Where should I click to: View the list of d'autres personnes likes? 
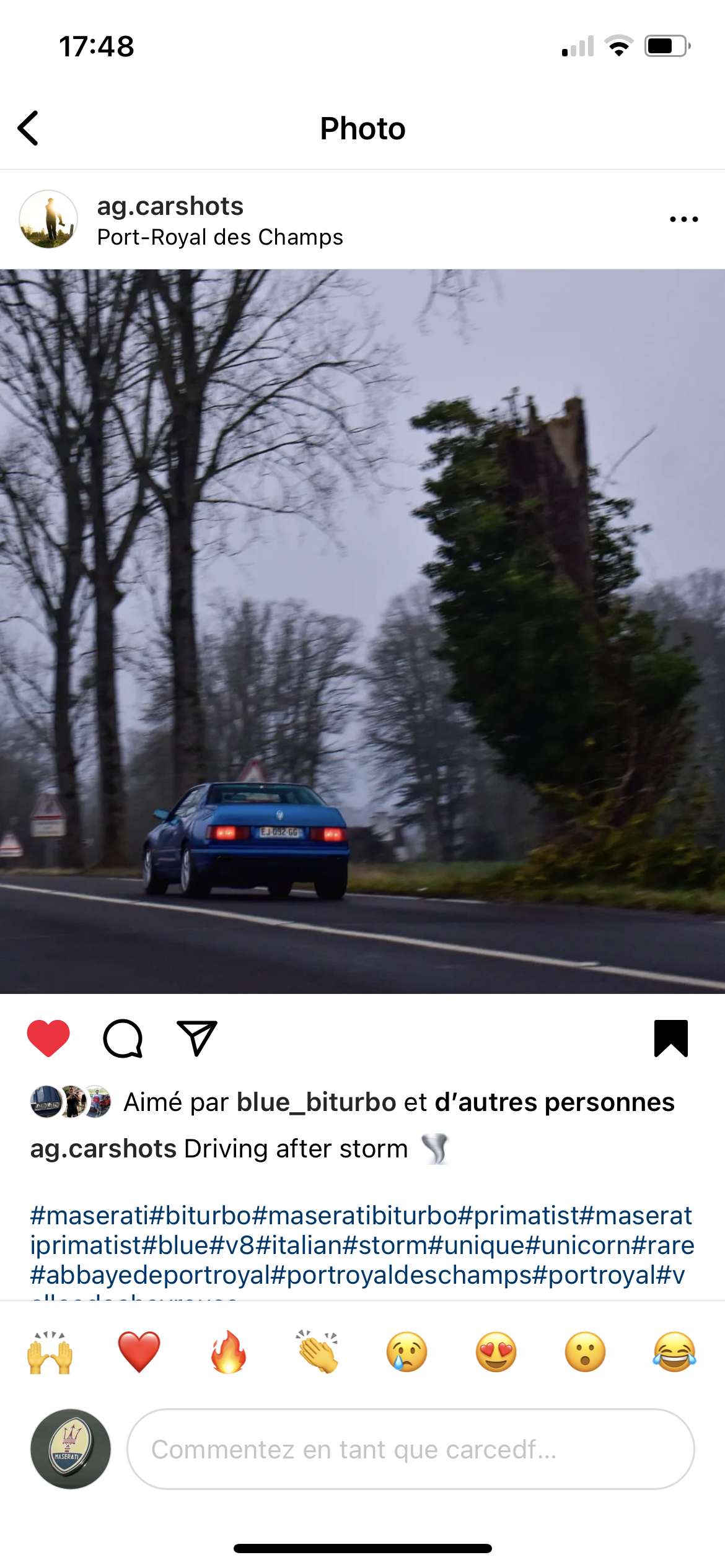(x=554, y=1103)
